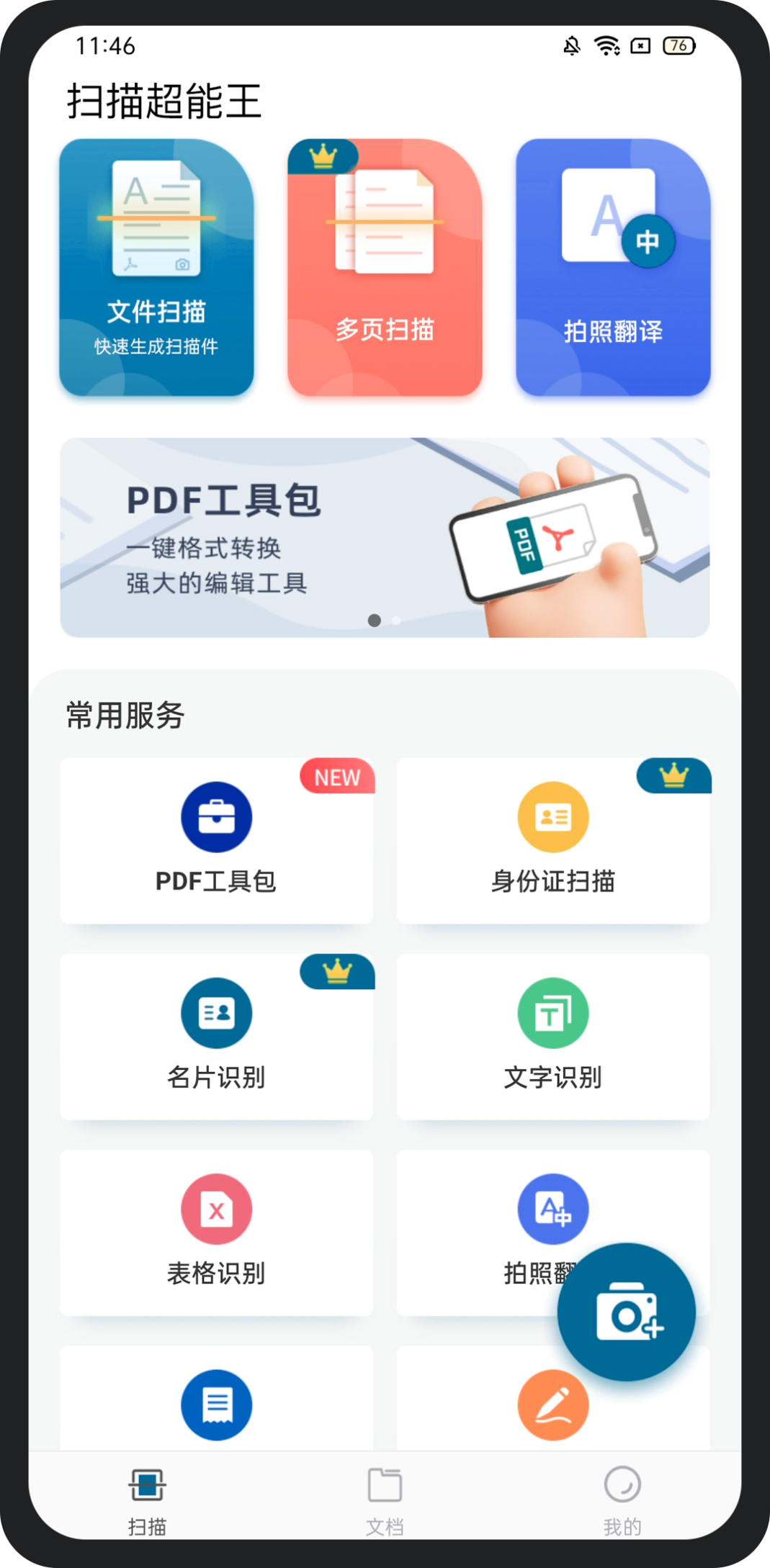Open PDF工具包 under 常用服务
Screen dimensions: 770x1568
[x=216, y=840]
